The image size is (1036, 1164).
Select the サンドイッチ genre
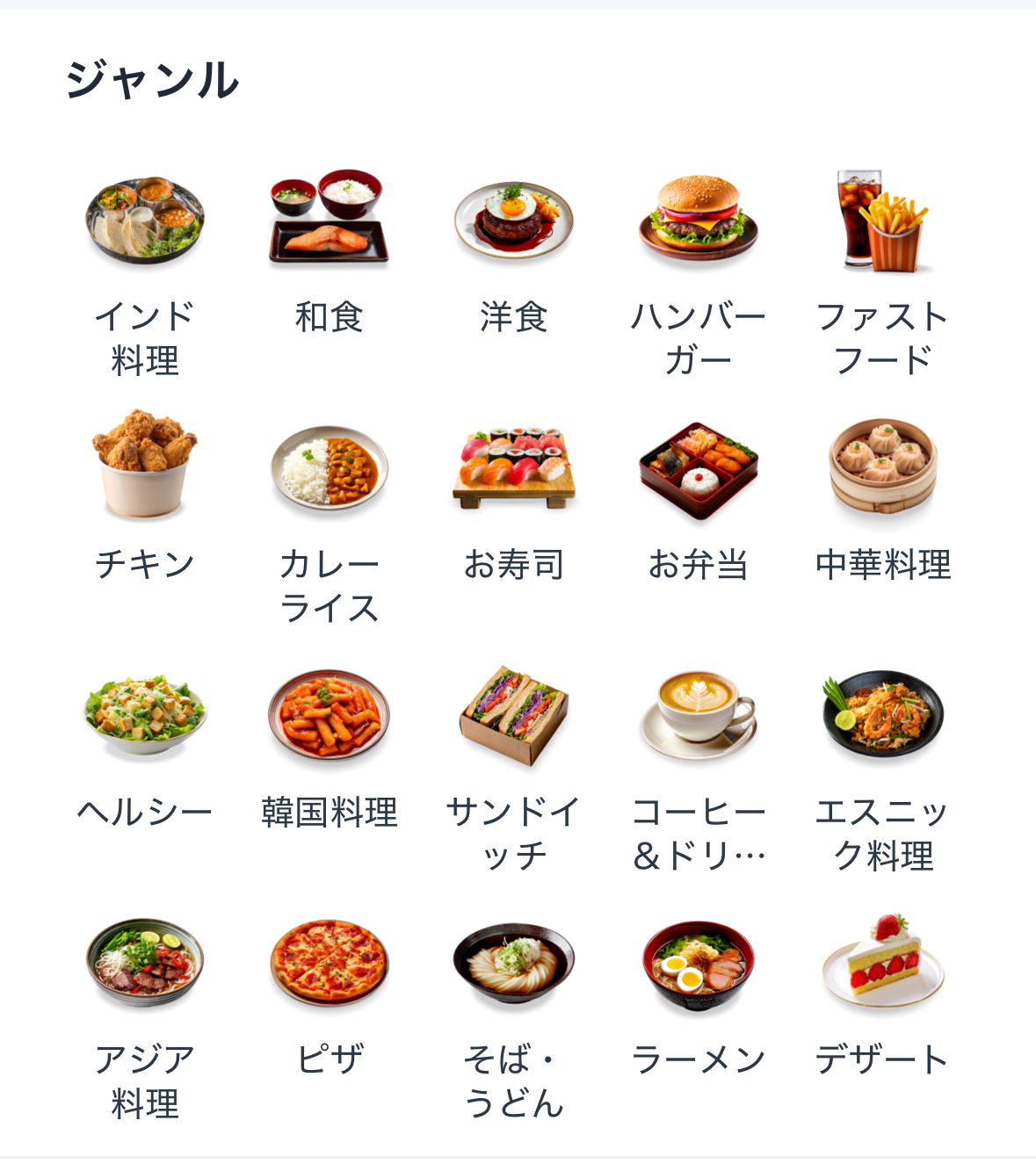click(514, 715)
